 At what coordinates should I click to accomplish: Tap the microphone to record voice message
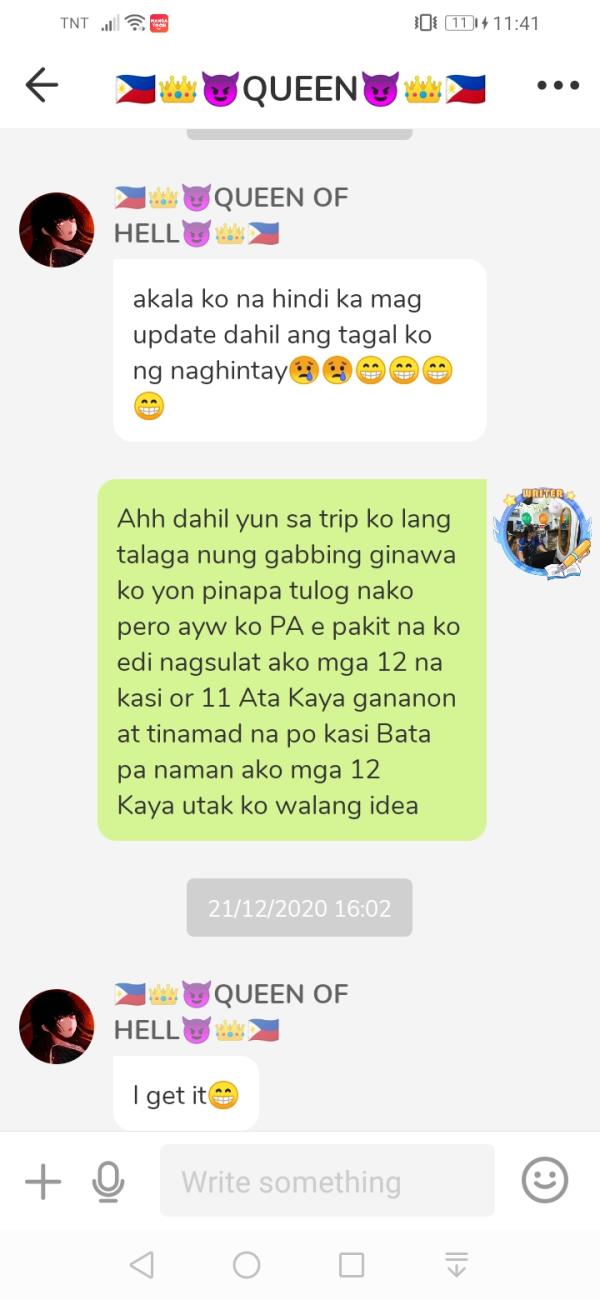[x=108, y=1182]
